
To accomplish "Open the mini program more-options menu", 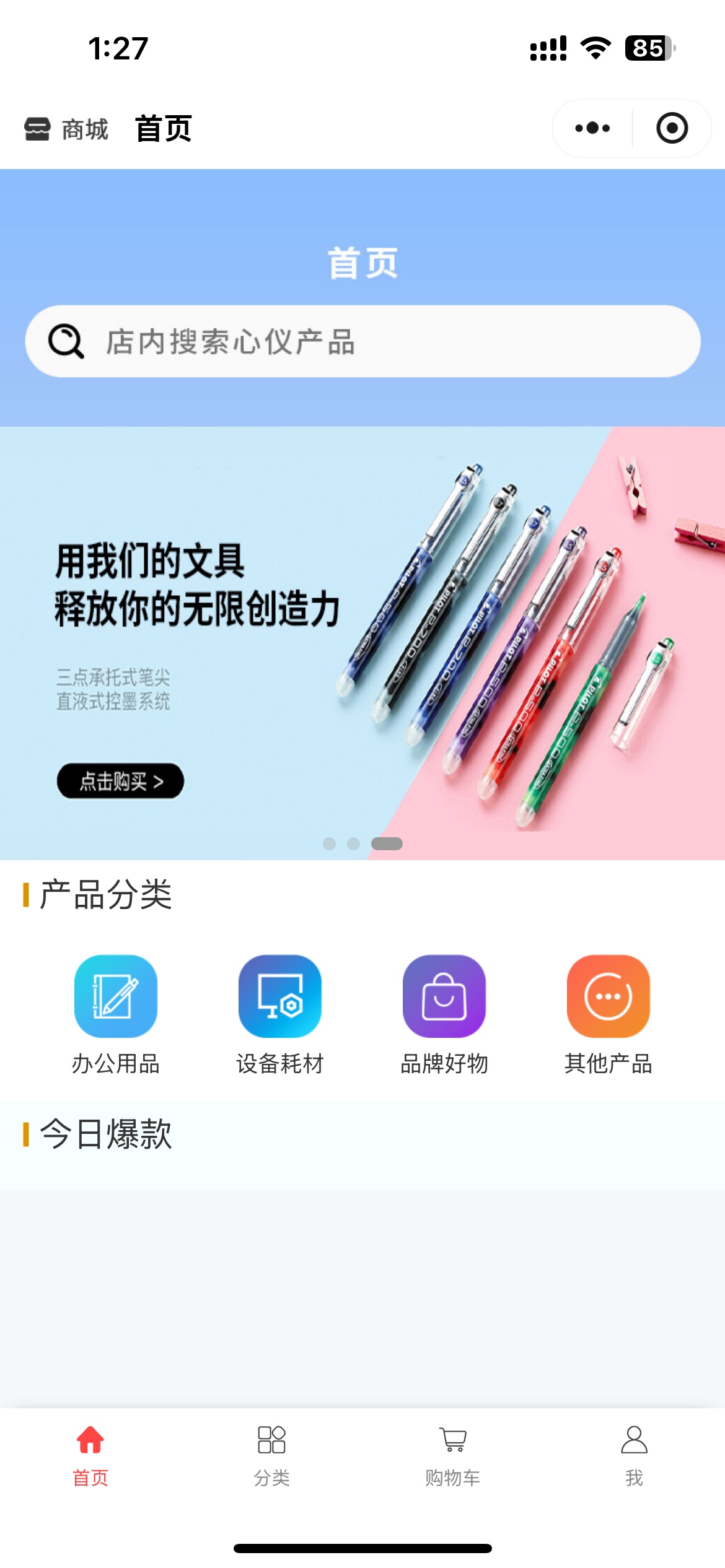I will [592, 128].
